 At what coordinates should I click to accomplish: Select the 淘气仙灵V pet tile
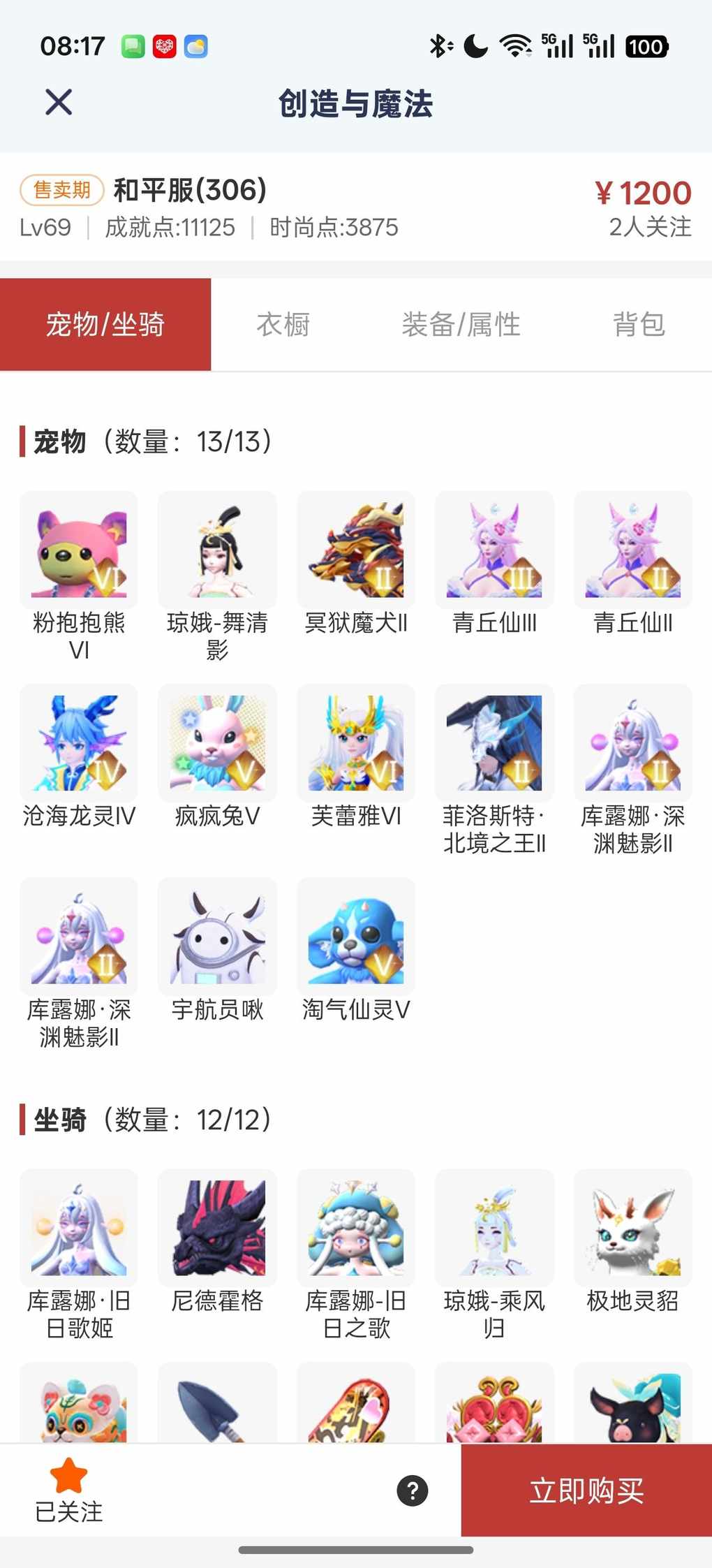click(356, 937)
